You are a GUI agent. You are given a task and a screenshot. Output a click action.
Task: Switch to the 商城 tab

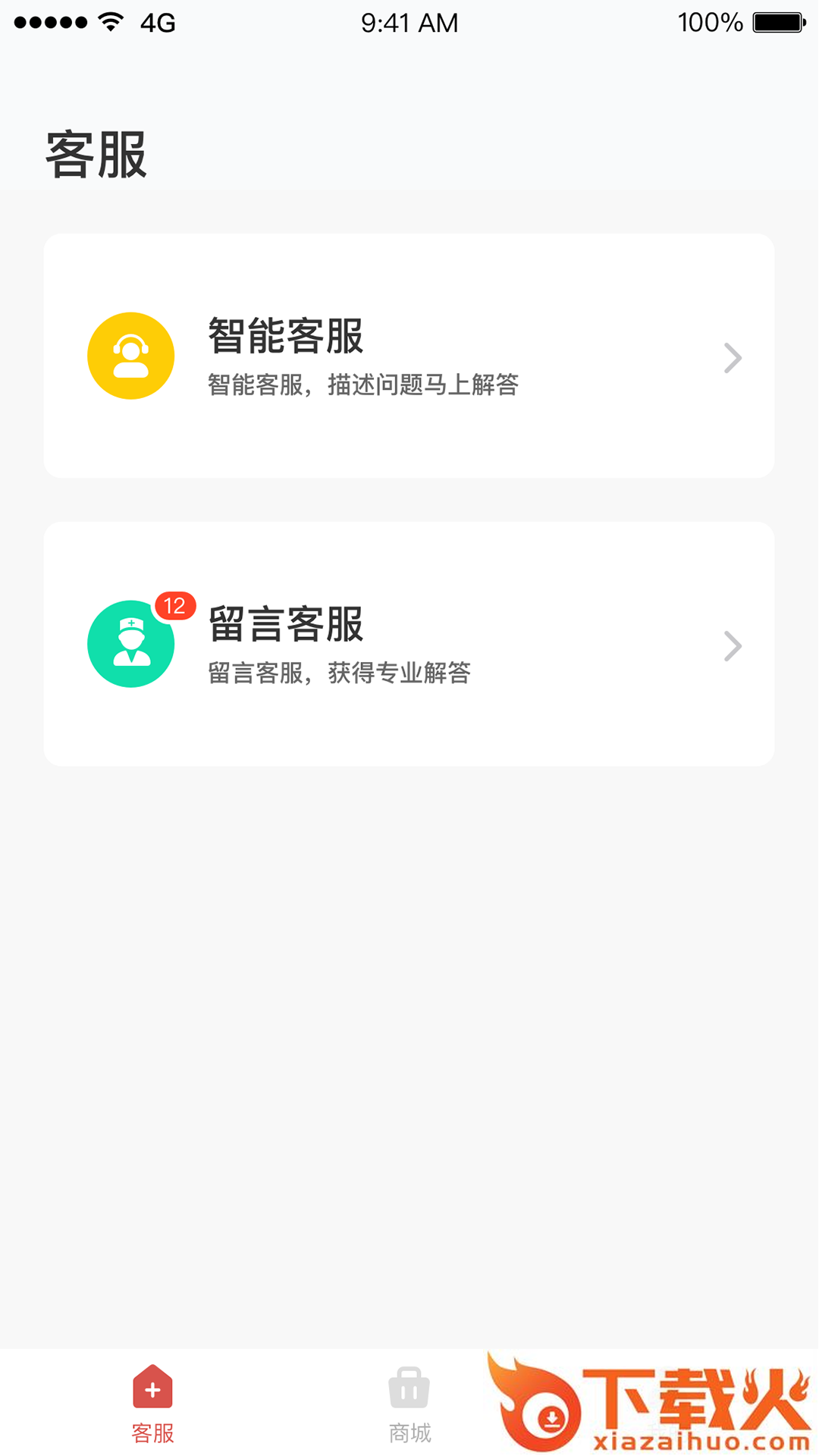(409, 1404)
